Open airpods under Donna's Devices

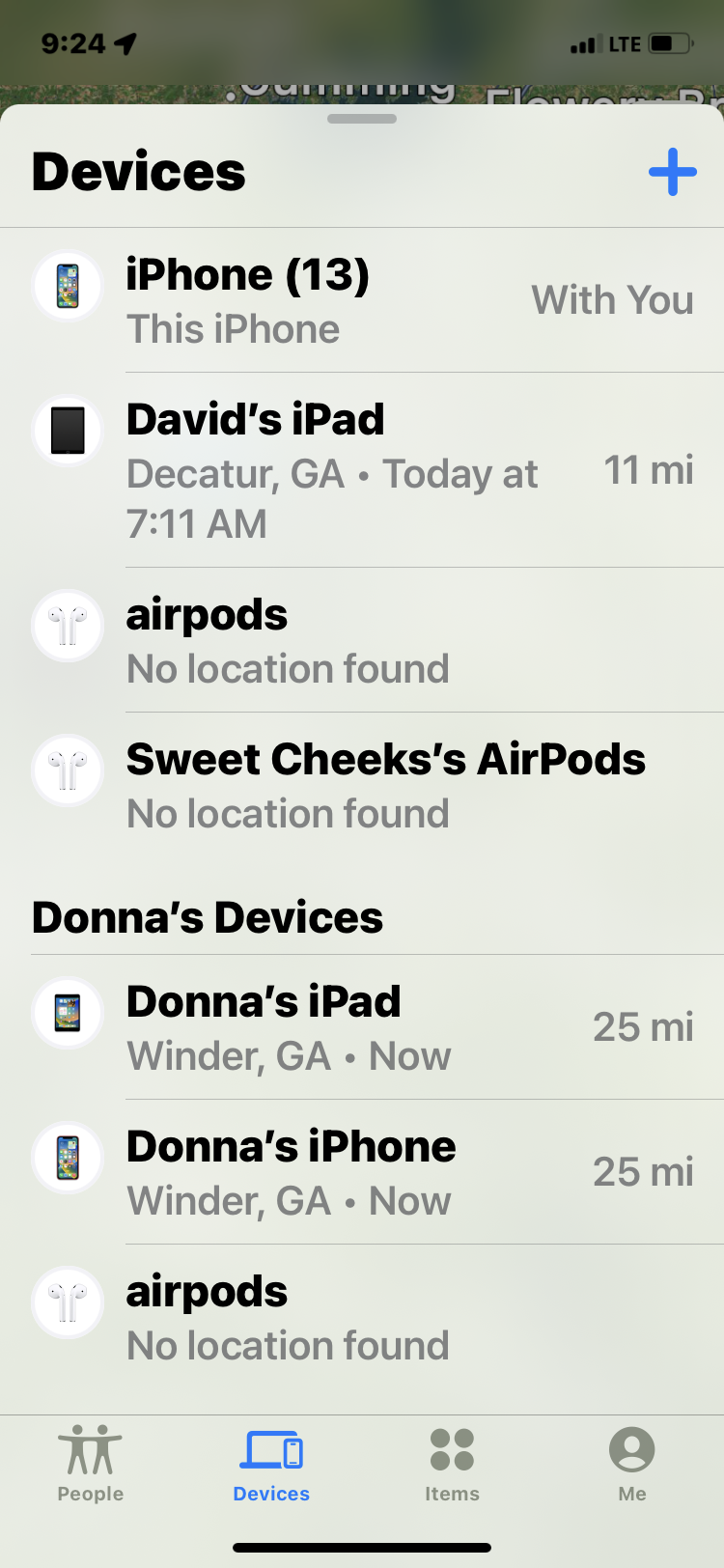(x=362, y=1317)
